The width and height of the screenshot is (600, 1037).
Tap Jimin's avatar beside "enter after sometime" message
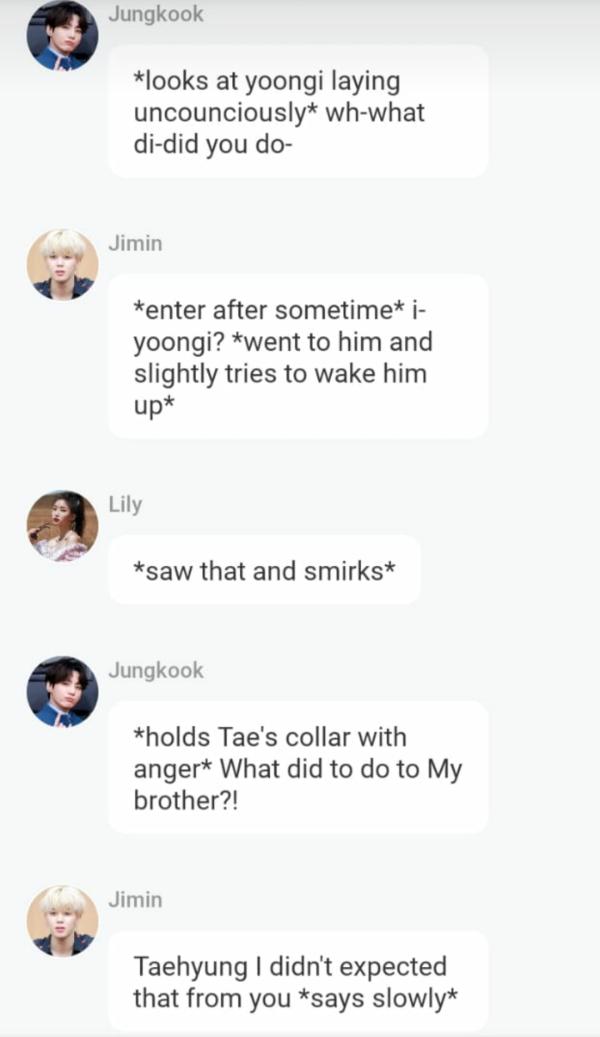tap(62, 264)
